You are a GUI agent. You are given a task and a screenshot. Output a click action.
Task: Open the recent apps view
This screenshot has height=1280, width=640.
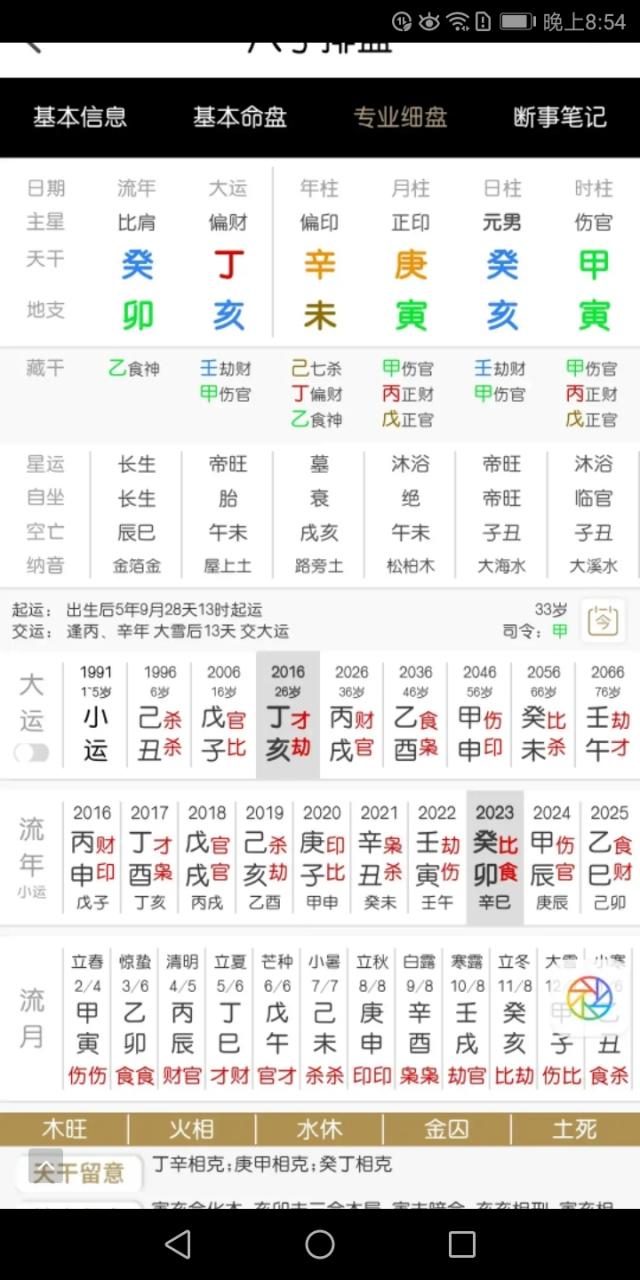(x=462, y=1244)
